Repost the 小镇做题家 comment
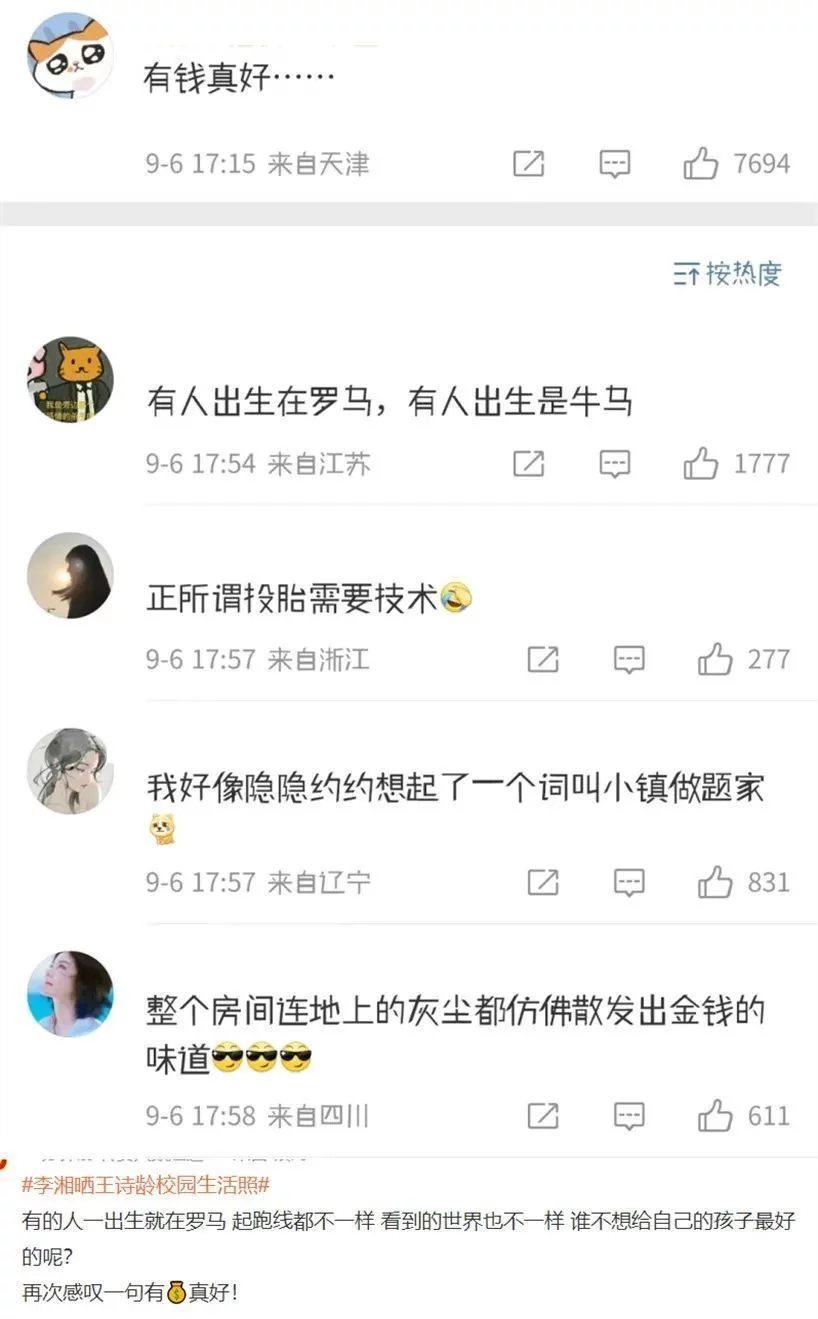818x1319 pixels. point(542,882)
